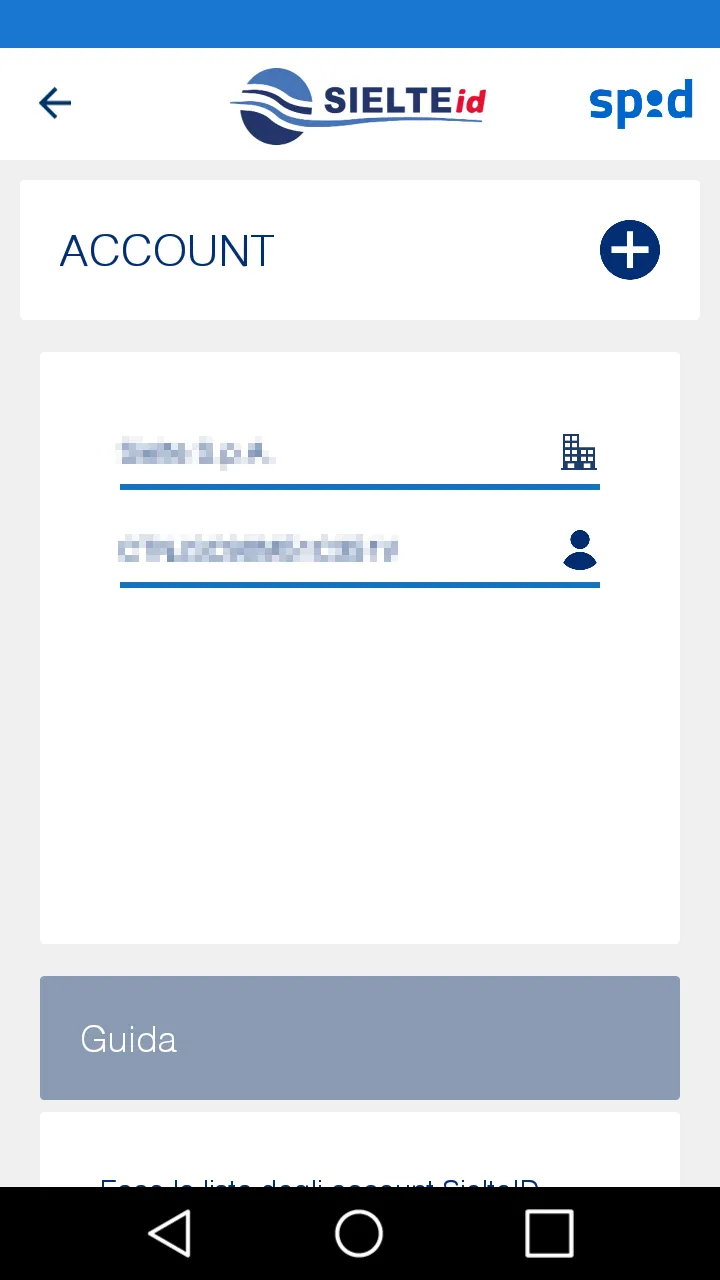
Task: Add a new account with the plus button
Action: pos(630,250)
